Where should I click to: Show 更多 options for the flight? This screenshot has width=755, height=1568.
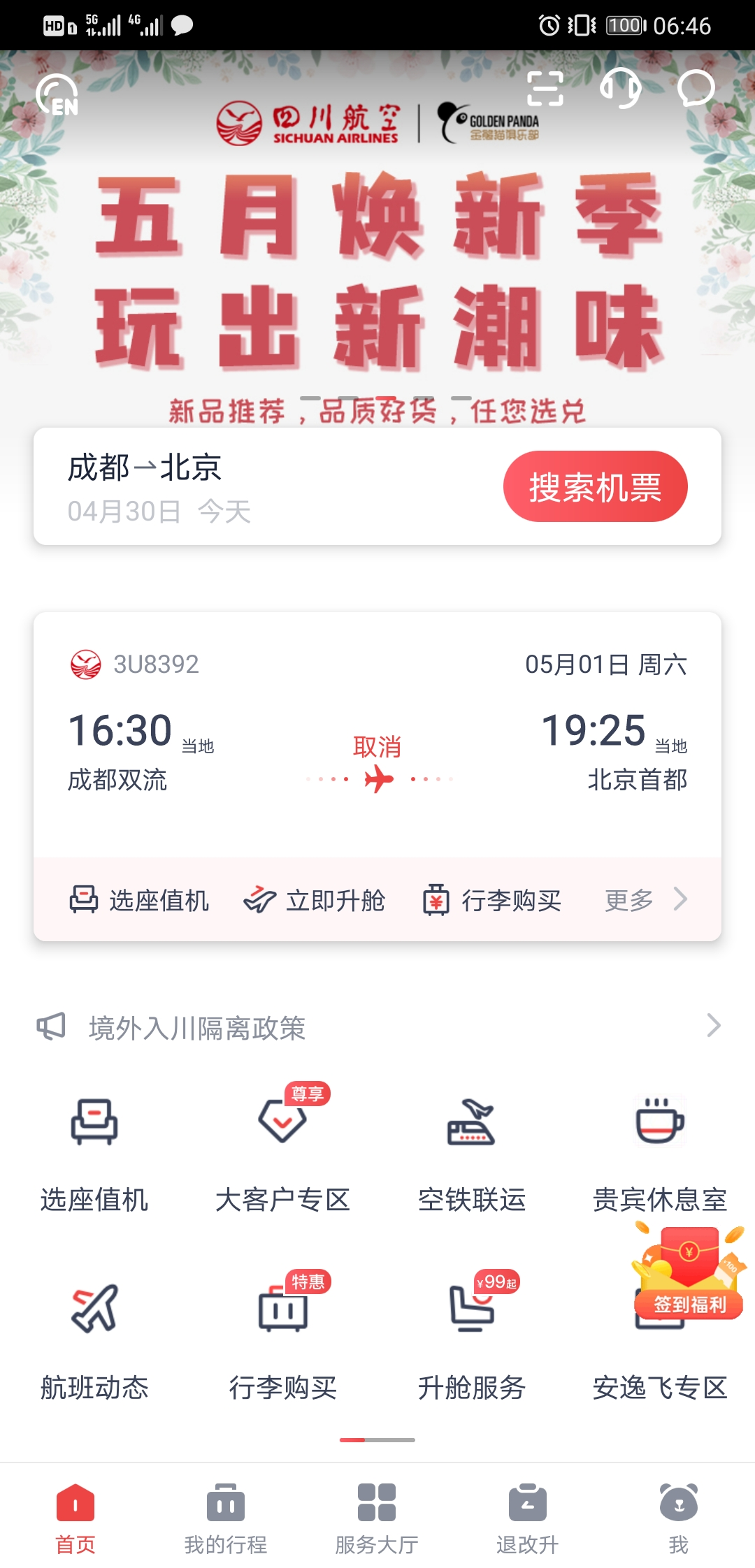click(645, 900)
